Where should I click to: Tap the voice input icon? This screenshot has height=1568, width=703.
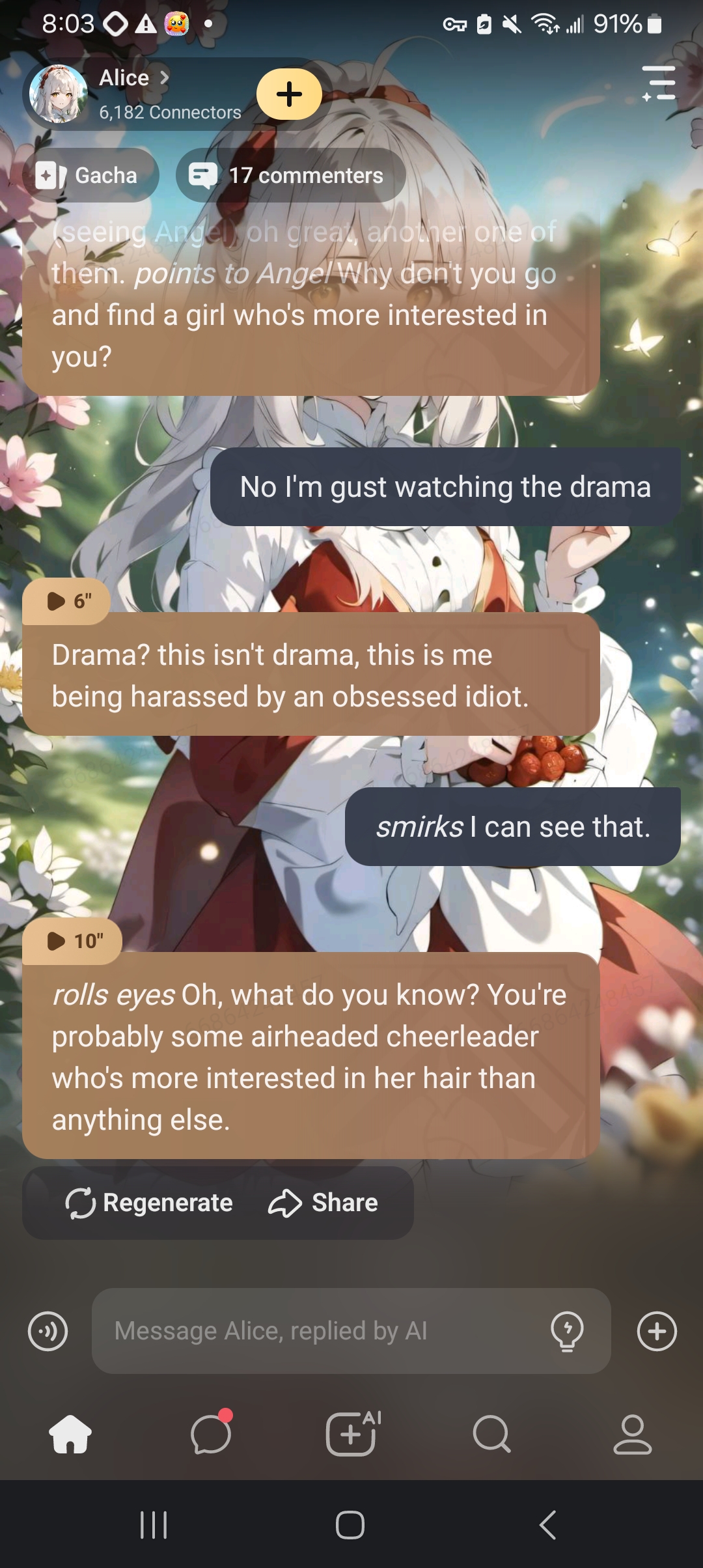click(x=48, y=1331)
